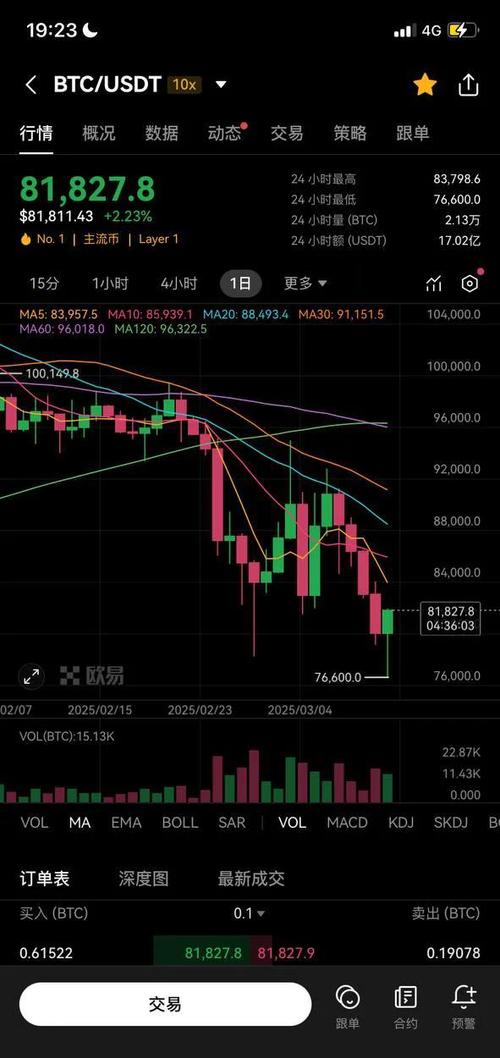Share this market page
Image resolution: width=500 pixels, height=1058 pixels.
coord(468,85)
